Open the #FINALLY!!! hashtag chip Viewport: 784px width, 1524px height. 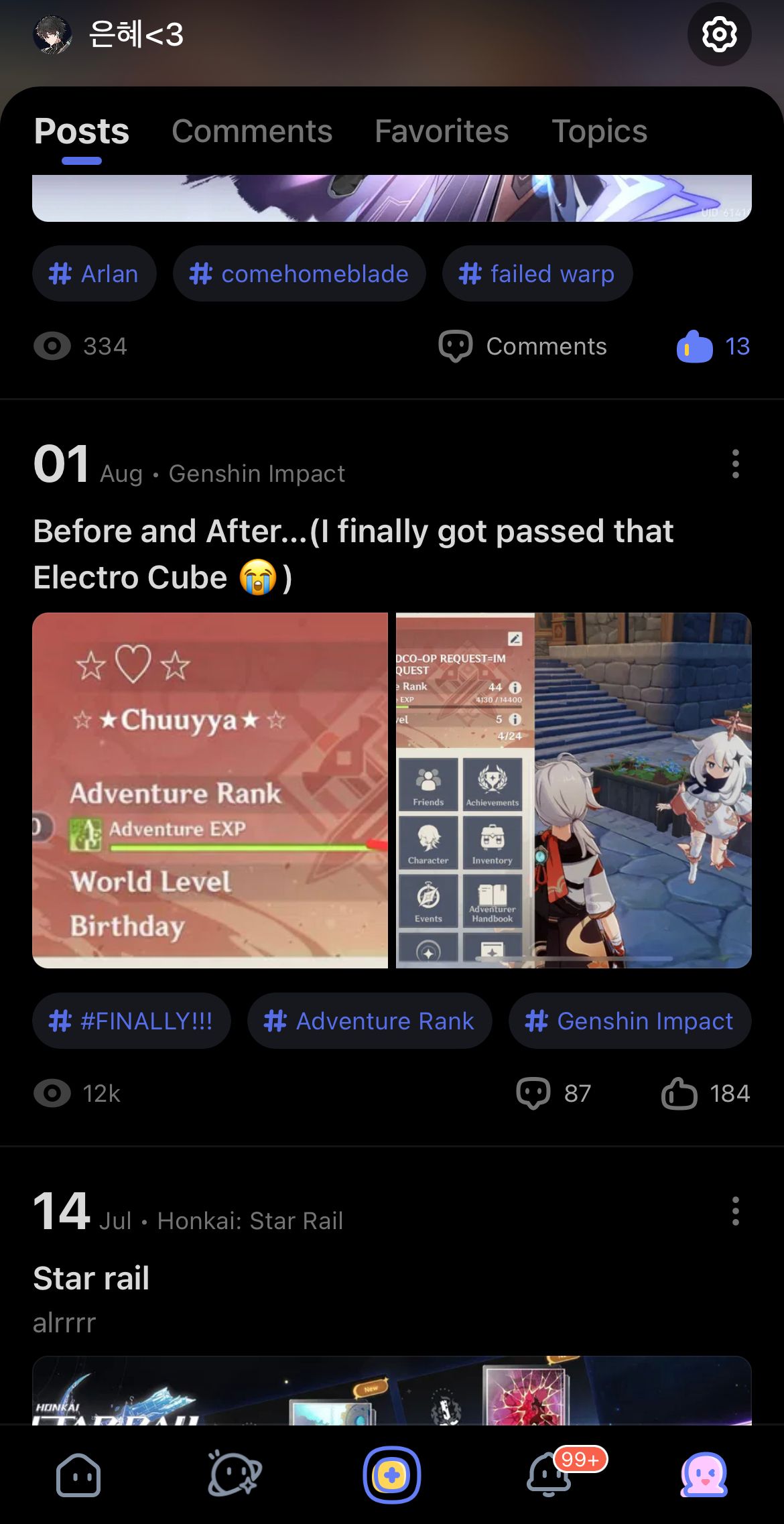[x=131, y=1021]
